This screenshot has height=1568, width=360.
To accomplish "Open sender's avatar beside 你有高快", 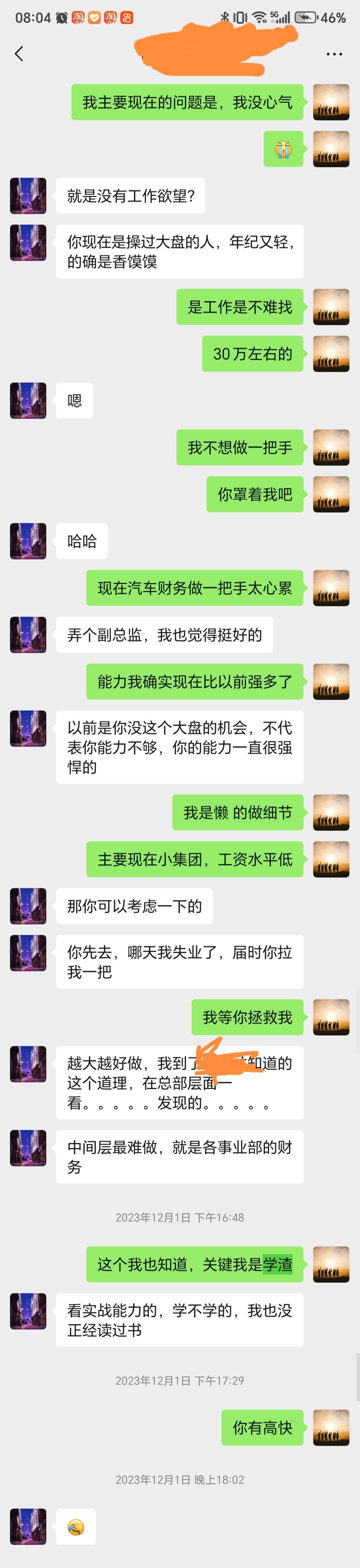I will (331, 1427).
